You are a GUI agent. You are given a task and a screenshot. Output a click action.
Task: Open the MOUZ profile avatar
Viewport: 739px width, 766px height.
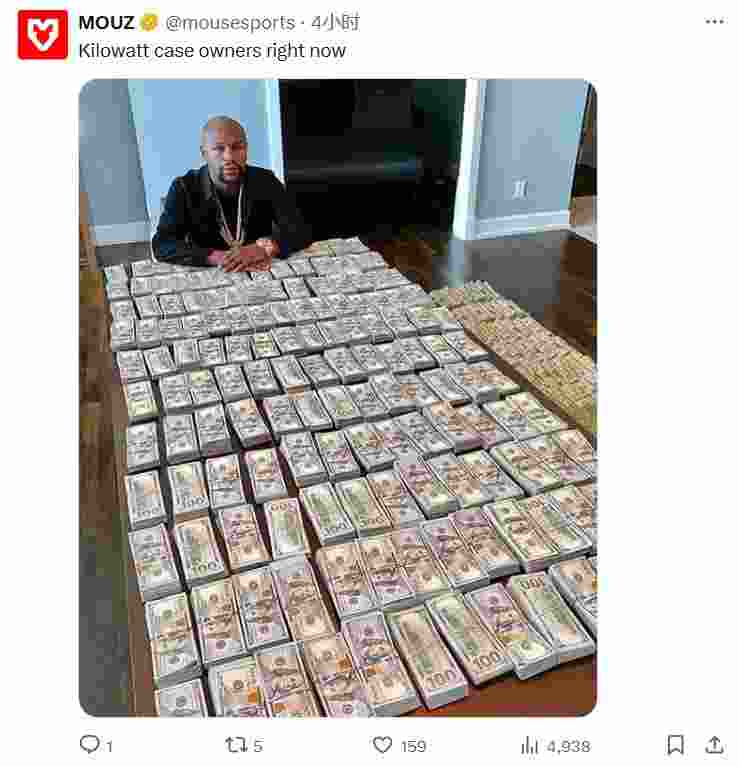(x=43, y=35)
